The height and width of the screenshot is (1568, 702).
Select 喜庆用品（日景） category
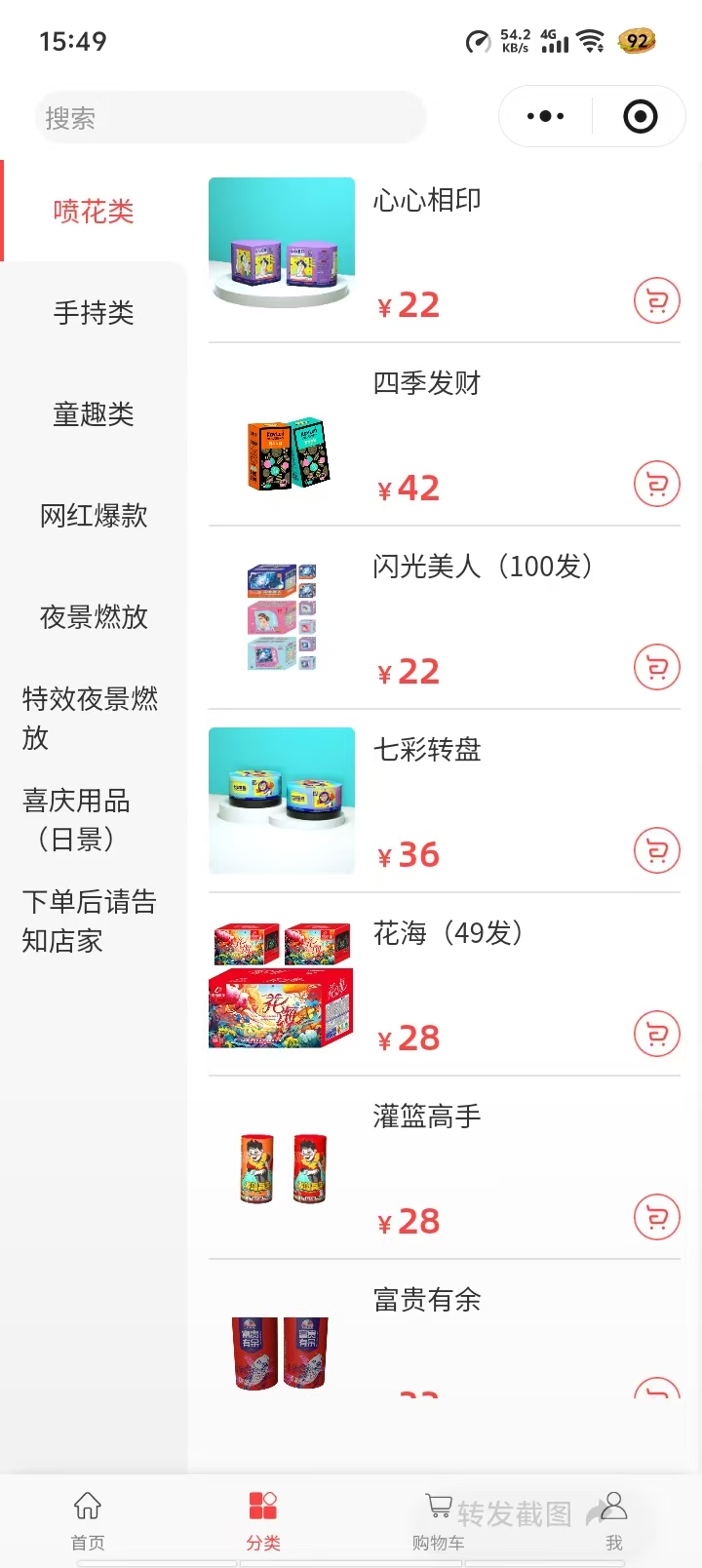[x=78, y=820]
